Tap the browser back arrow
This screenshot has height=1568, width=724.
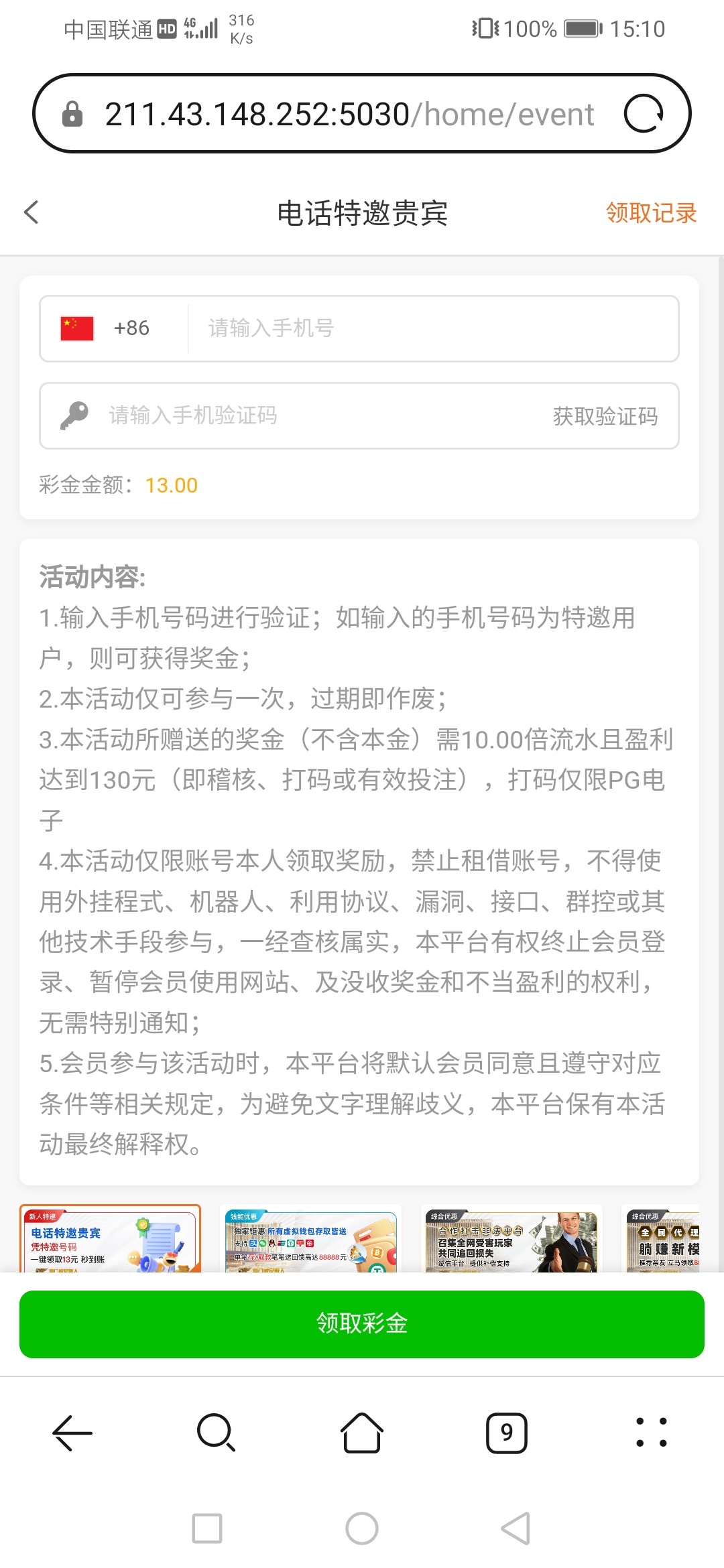72,1433
